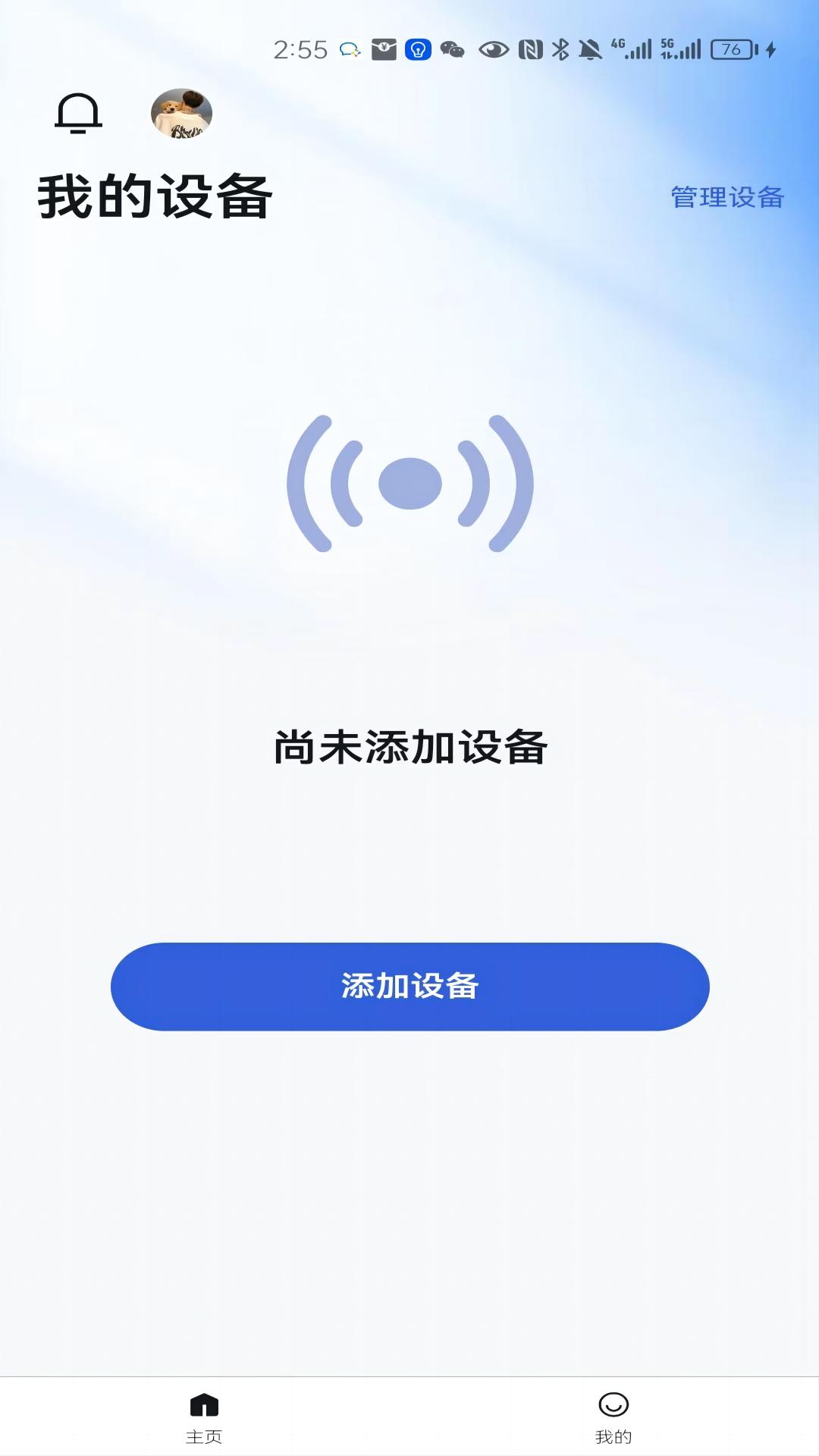The width and height of the screenshot is (819, 1456).
Task: Tap the 尚未添加设备 empty state text
Action: click(x=409, y=746)
